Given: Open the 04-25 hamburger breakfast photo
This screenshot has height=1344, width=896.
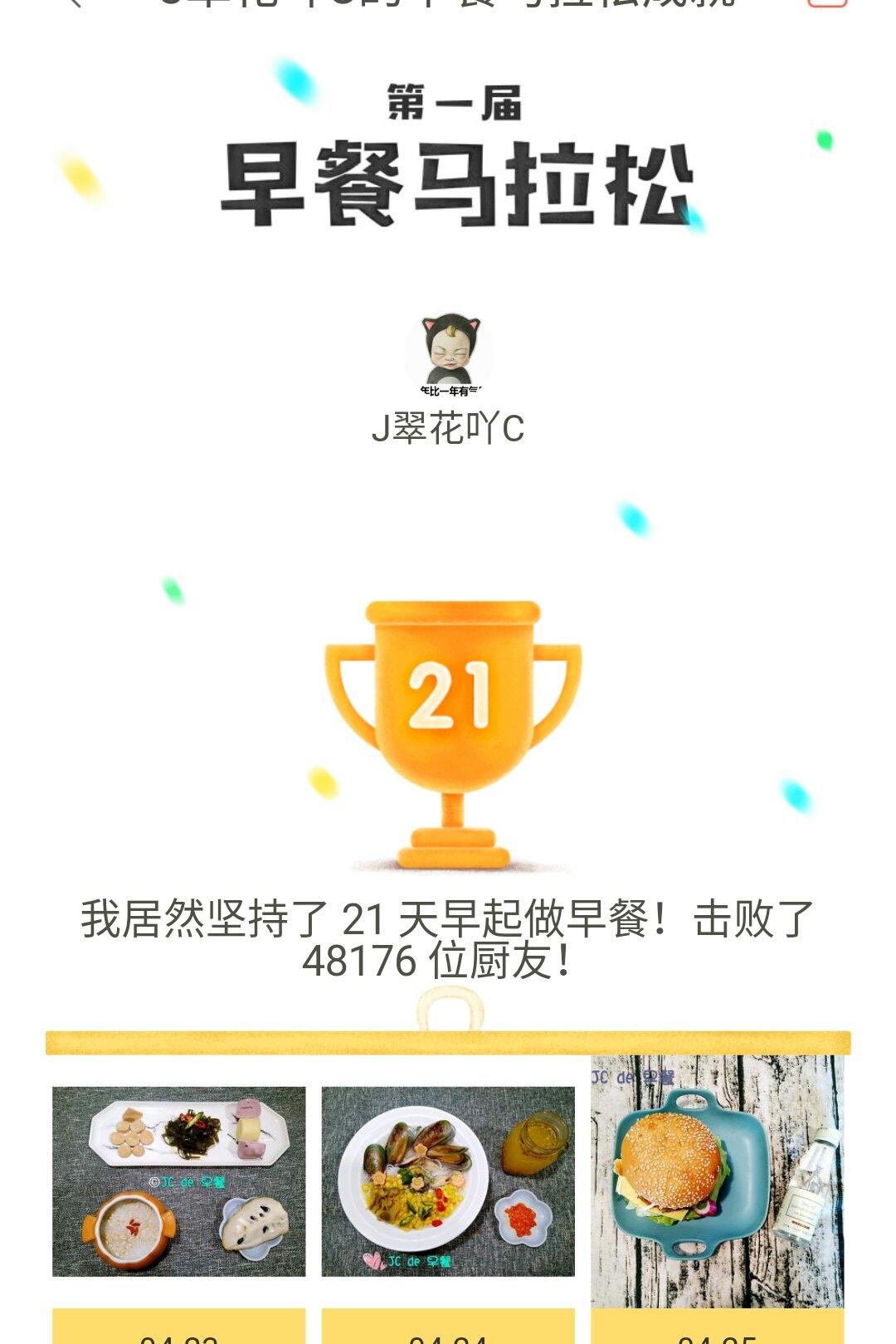Looking at the screenshot, I should point(717,1181).
